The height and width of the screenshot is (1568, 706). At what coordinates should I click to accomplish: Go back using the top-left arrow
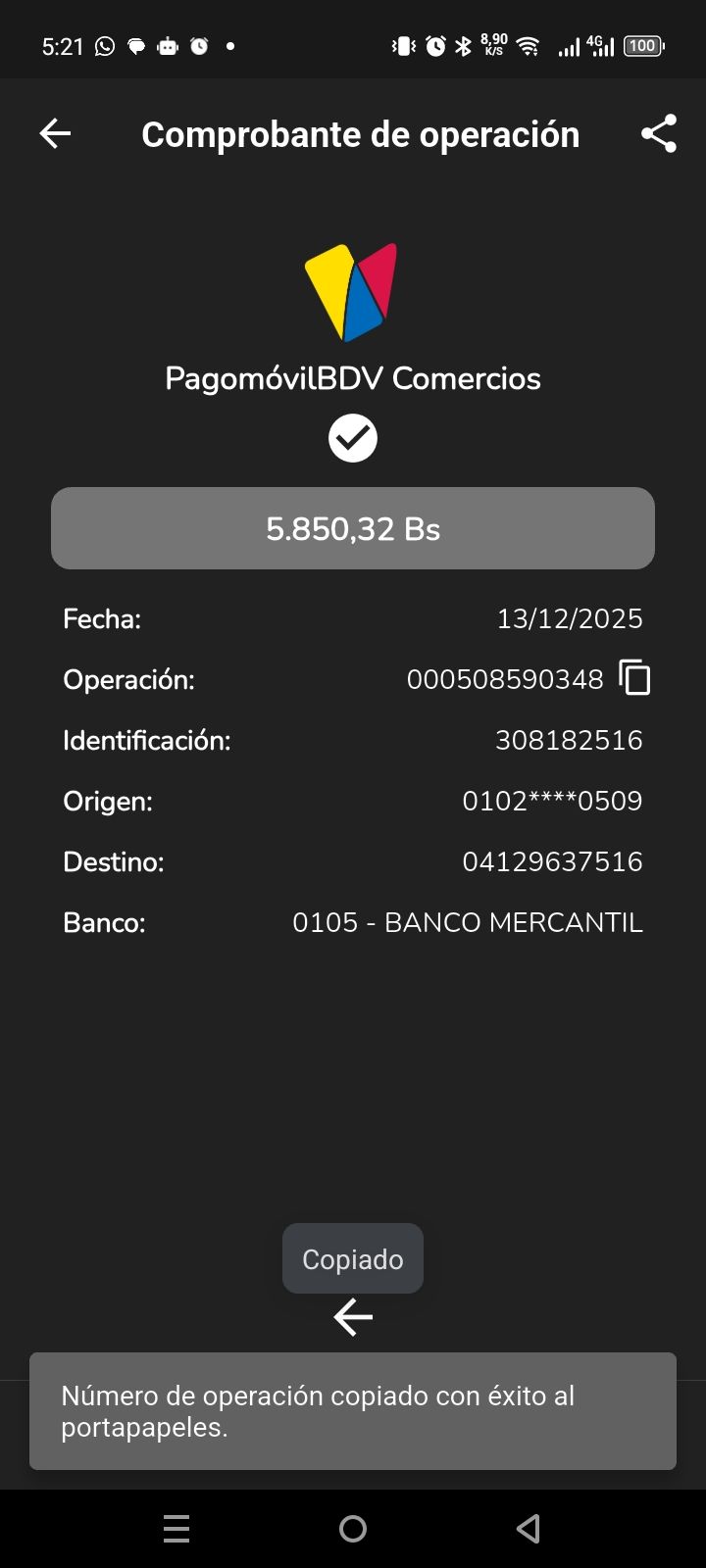pos(55,134)
